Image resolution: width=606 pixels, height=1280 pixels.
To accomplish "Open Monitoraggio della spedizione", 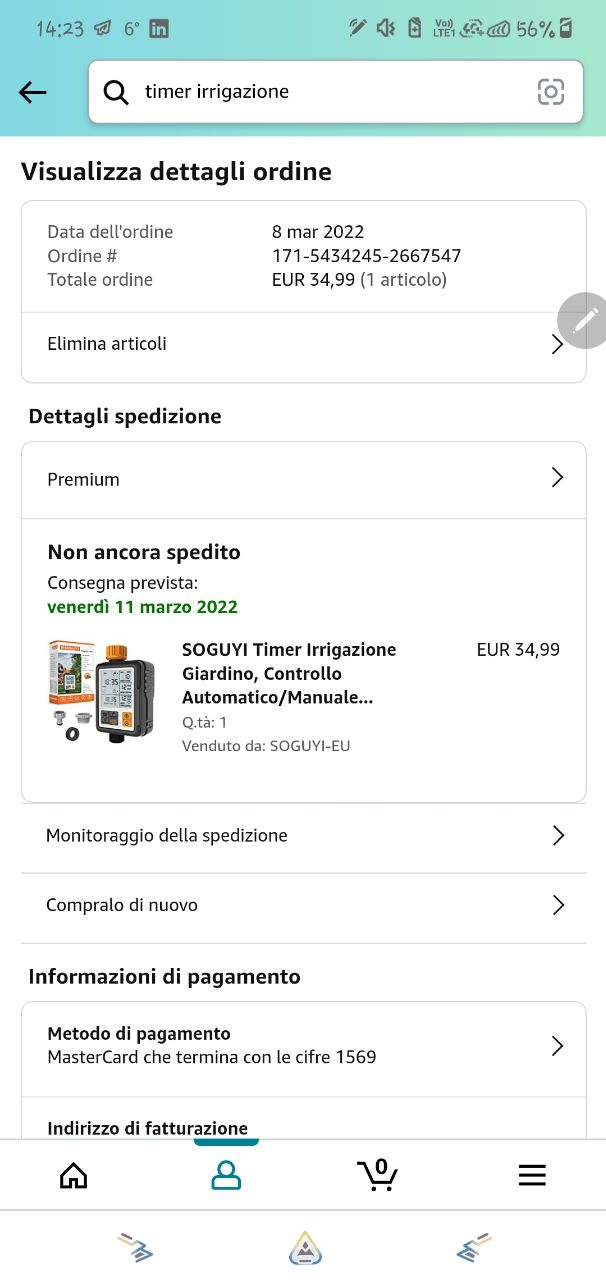I will [x=304, y=836].
